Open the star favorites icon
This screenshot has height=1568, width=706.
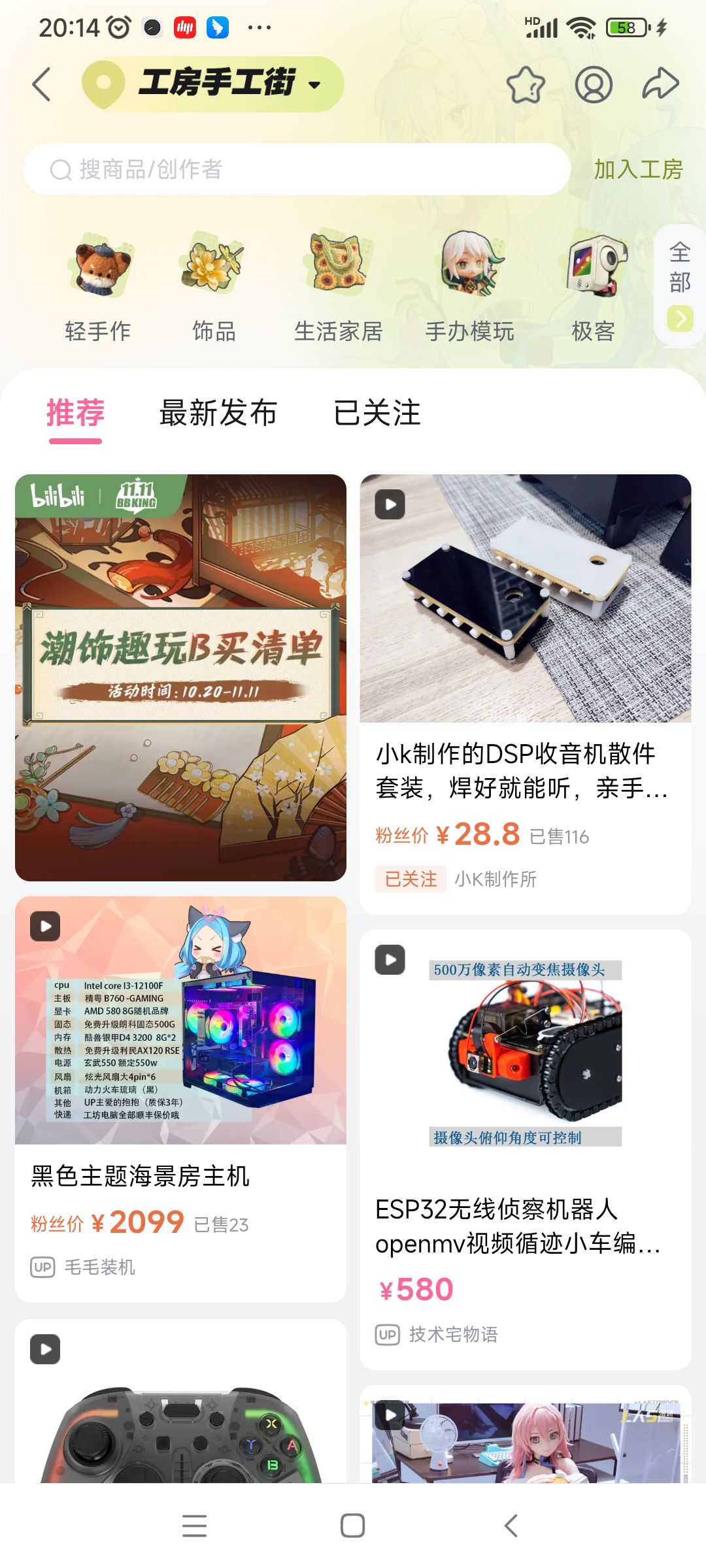(x=526, y=84)
